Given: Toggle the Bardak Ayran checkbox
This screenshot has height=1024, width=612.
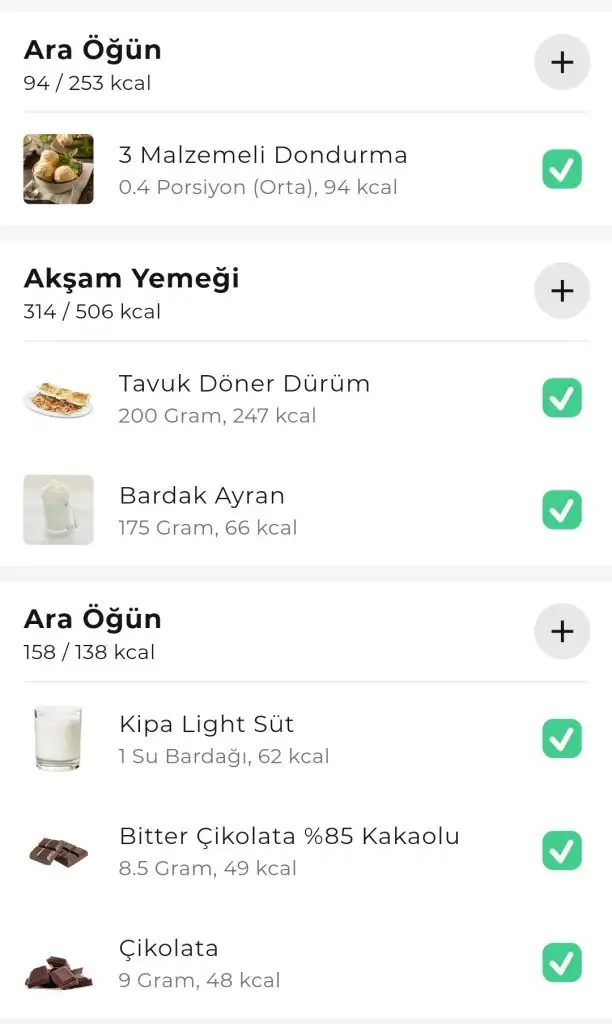Looking at the screenshot, I should click(x=562, y=510).
